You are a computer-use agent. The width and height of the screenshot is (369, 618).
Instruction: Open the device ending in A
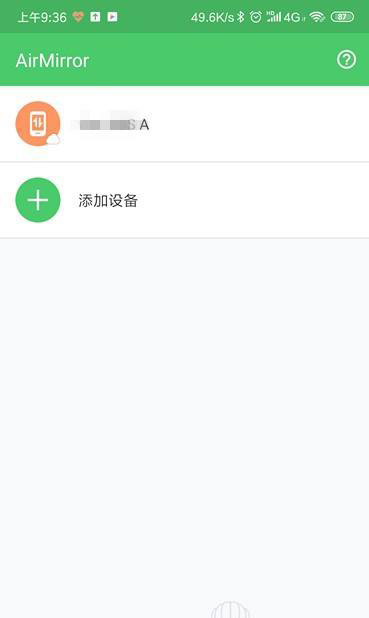click(x=184, y=124)
